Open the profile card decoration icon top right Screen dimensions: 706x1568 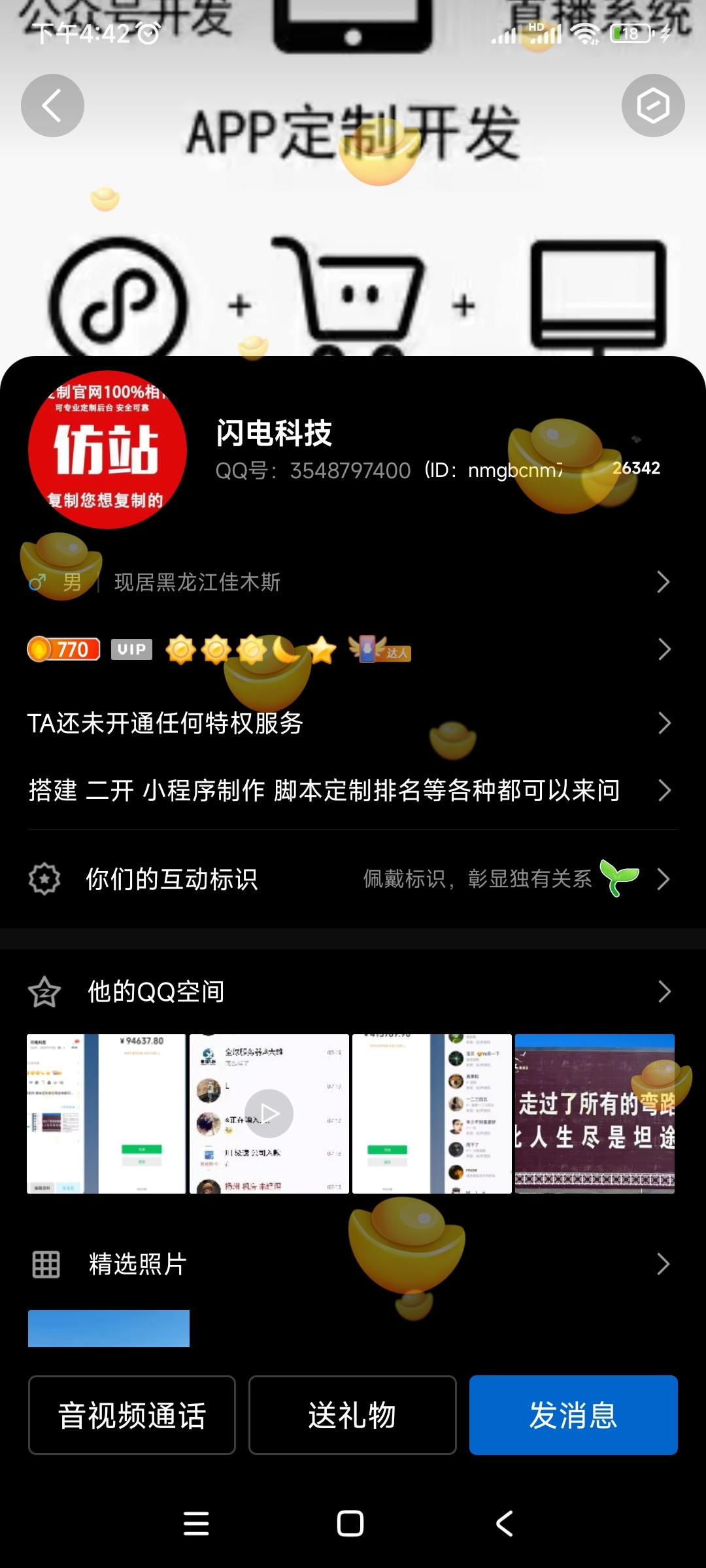pyautogui.click(x=653, y=105)
